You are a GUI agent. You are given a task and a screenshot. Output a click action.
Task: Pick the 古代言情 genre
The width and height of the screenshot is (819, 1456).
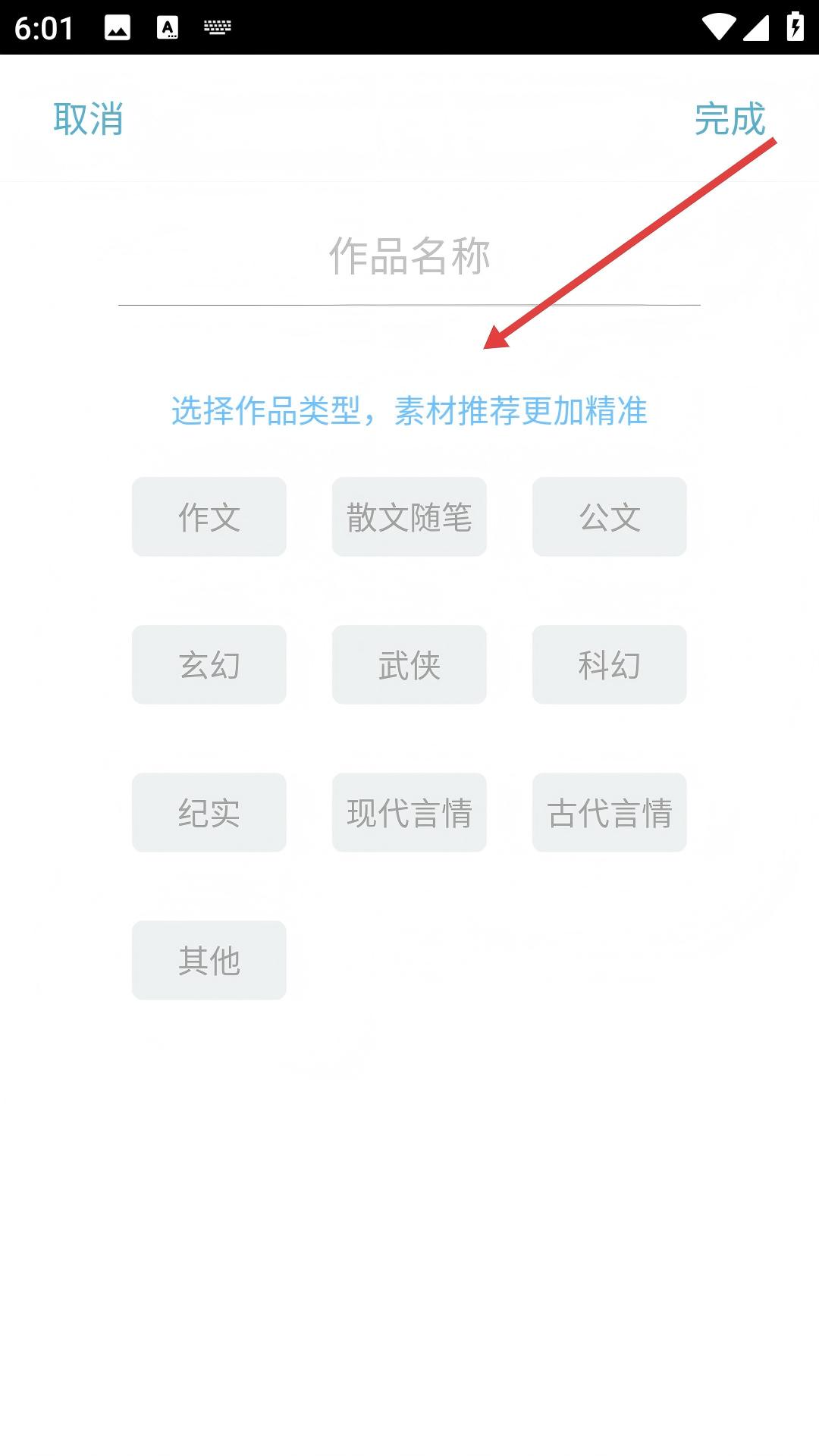[x=610, y=813]
